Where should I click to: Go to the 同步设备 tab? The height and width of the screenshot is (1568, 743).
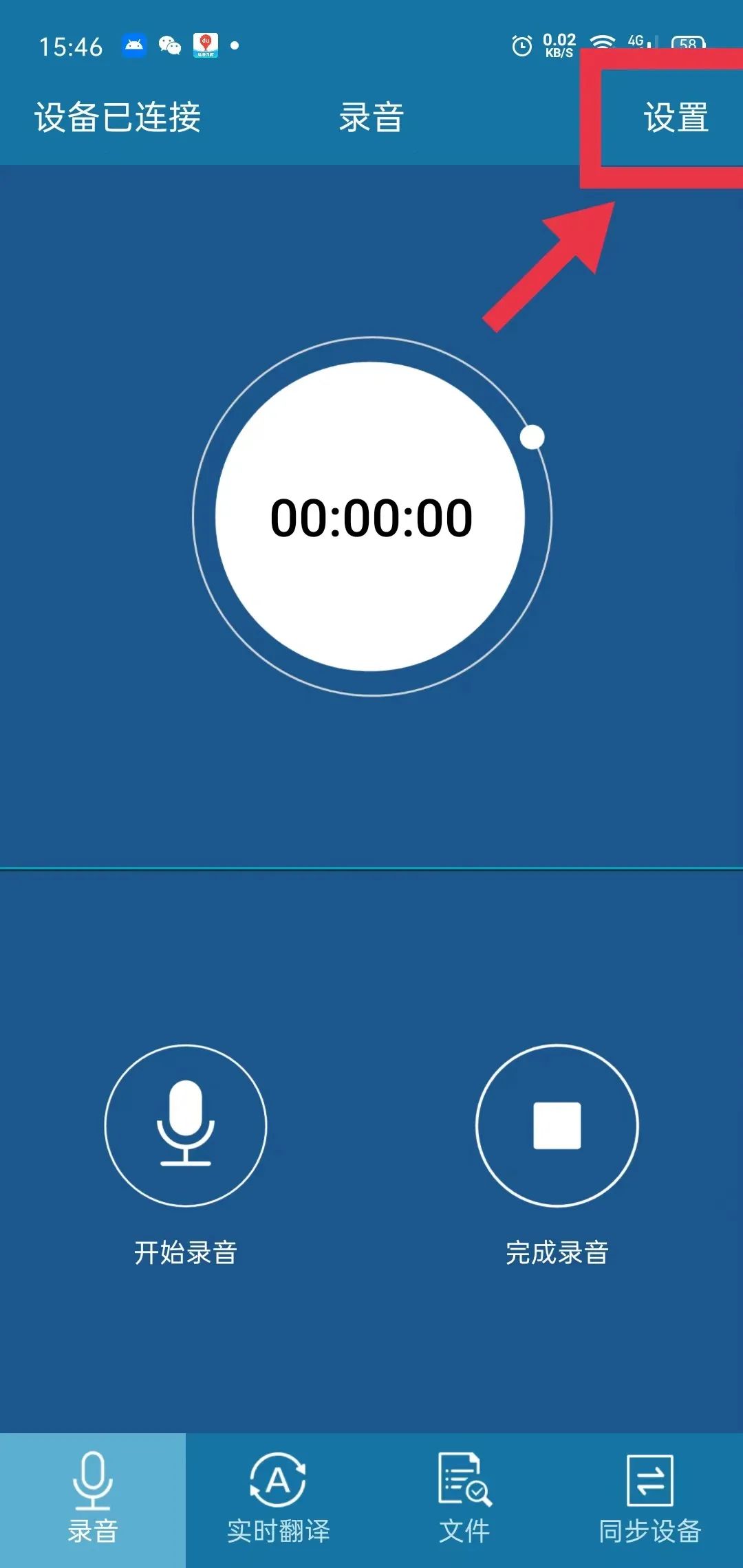pos(649,1501)
